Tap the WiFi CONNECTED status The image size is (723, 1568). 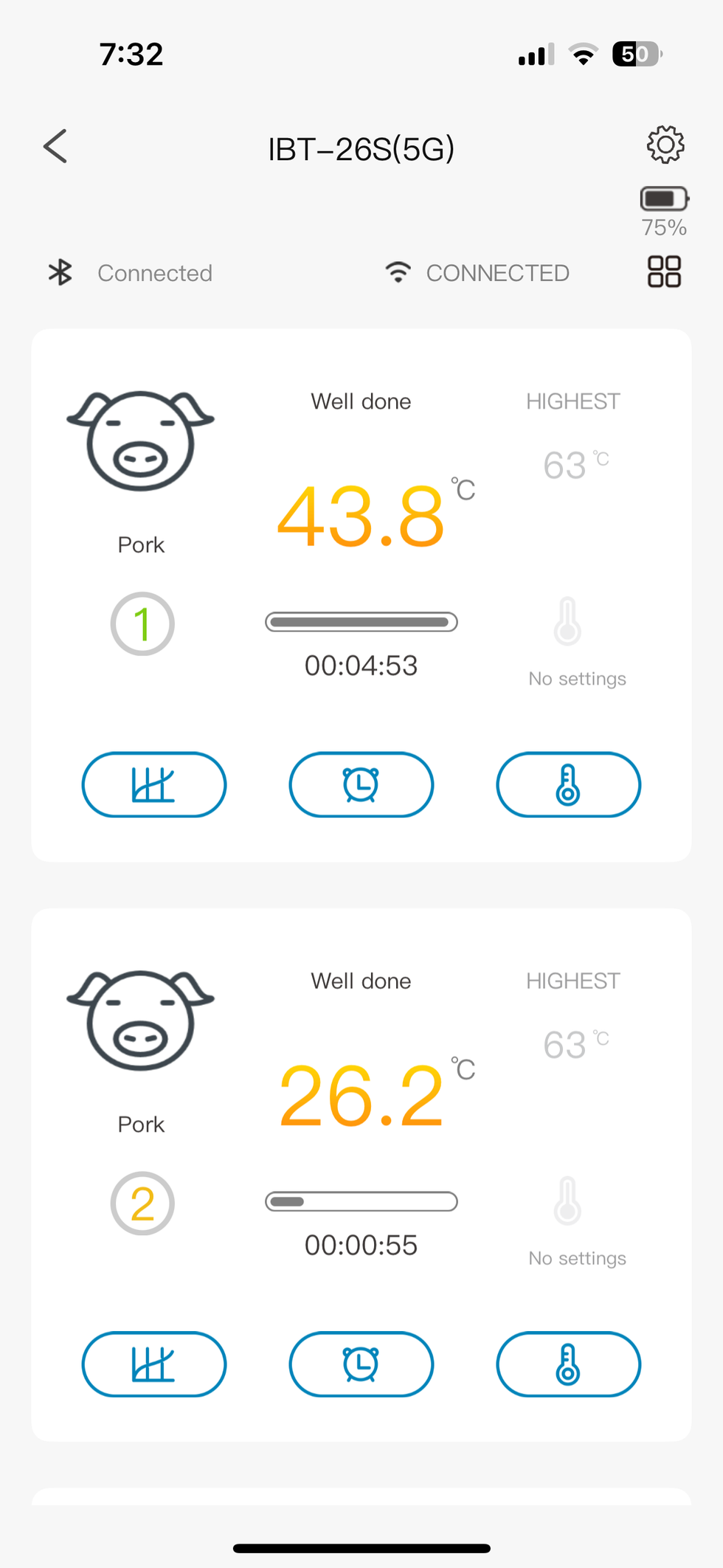476,272
